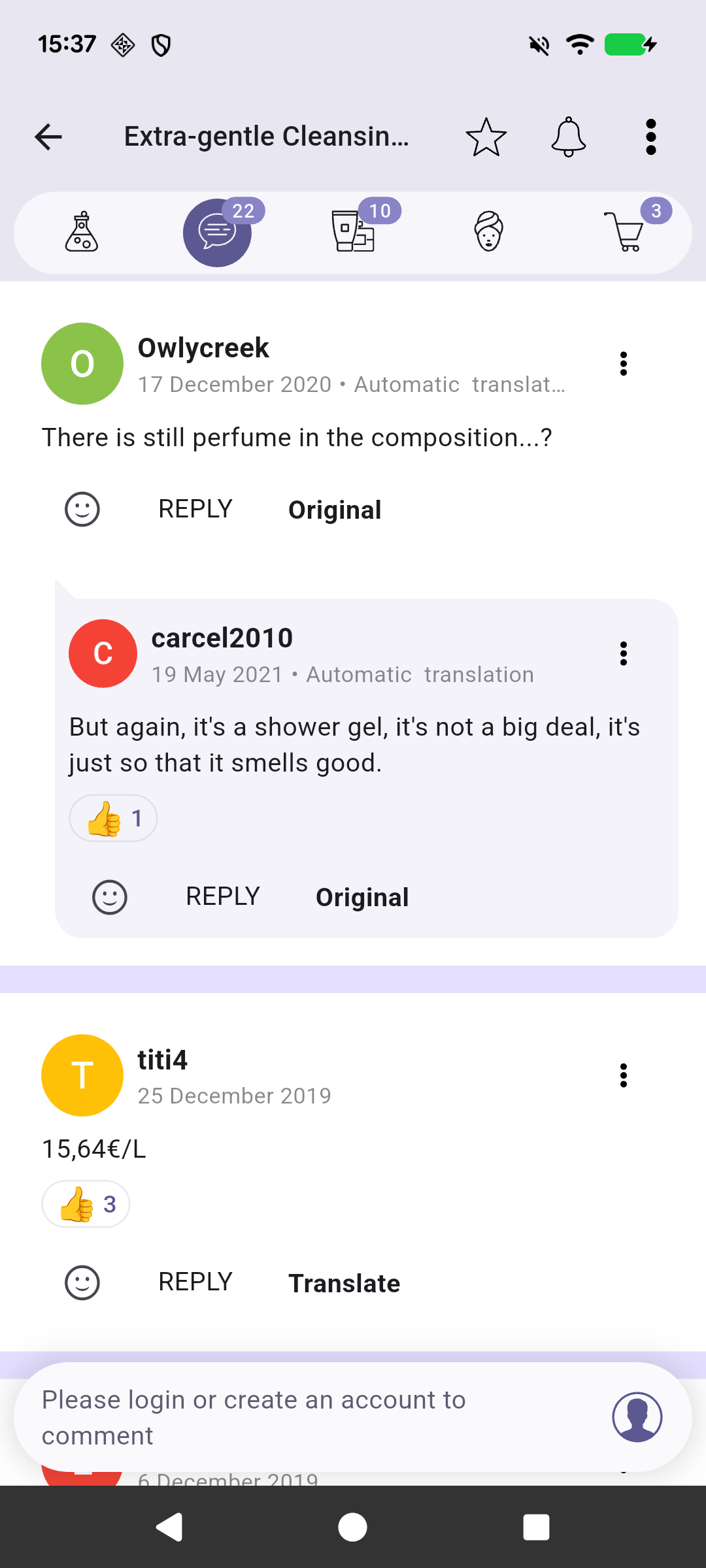Add product to favorites with star

tap(486, 137)
